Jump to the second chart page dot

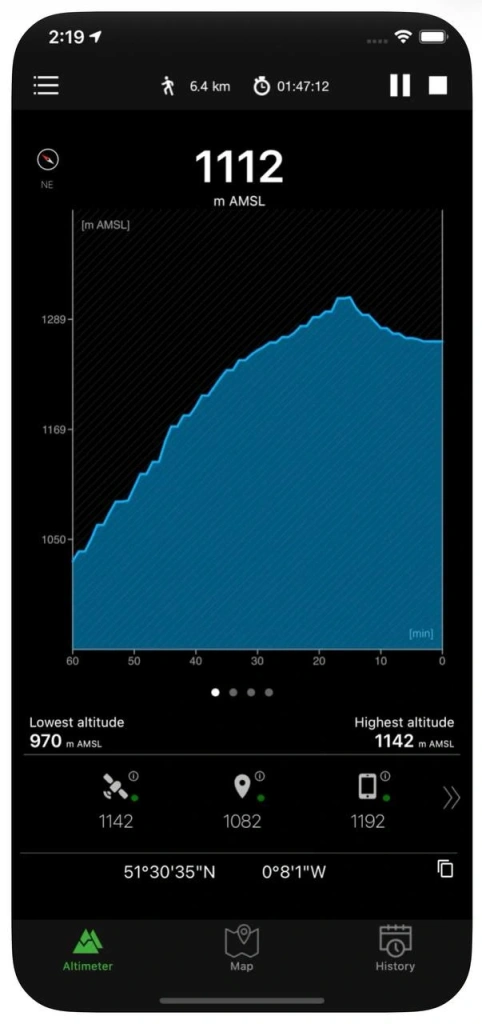pos(233,692)
